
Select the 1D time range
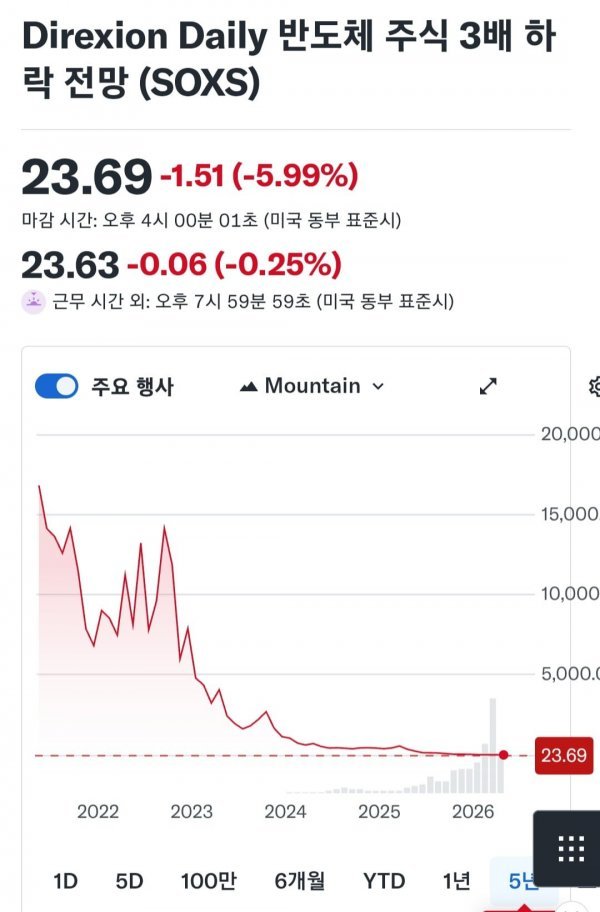coord(65,881)
